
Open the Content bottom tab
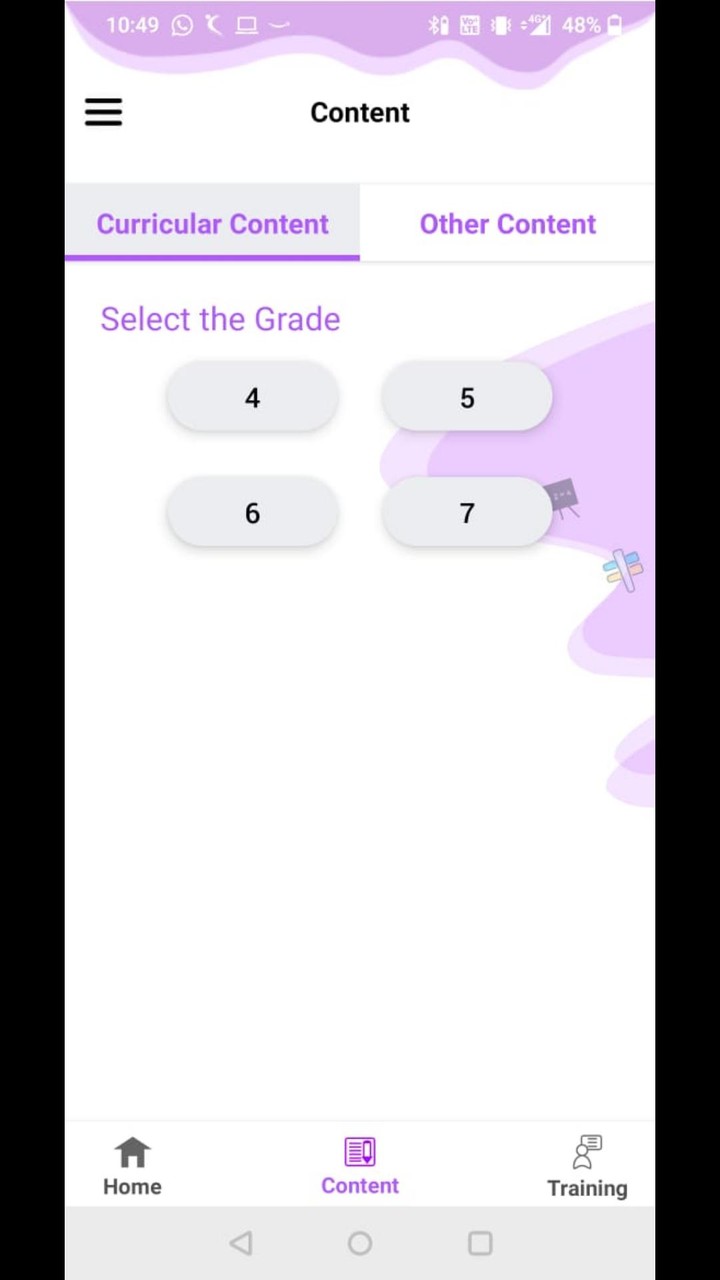[360, 1166]
